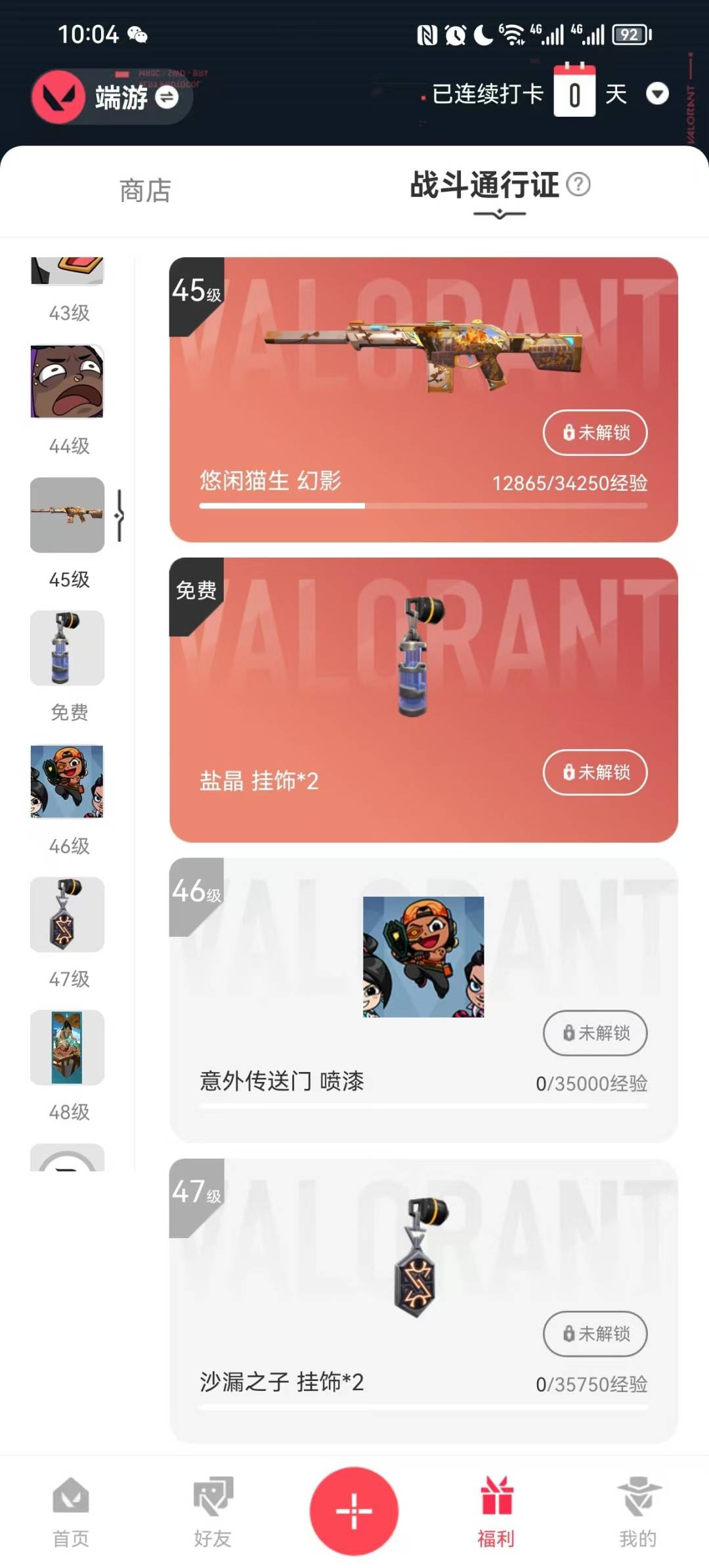This screenshot has height=1568, width=709.
Task: Expand the consecutive check-in dropdown arrow
Action: (657, 94)
